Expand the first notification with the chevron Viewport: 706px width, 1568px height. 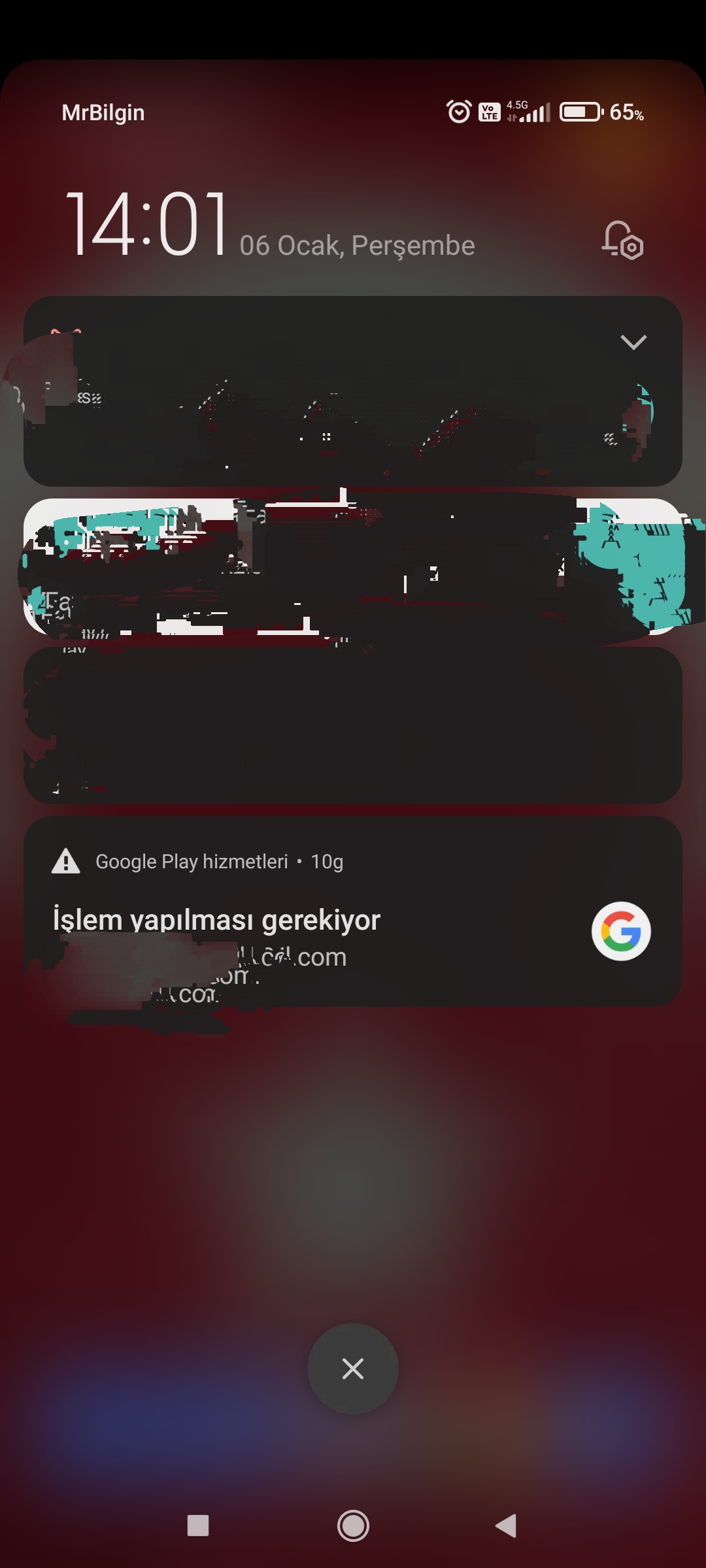coord(633,342)
